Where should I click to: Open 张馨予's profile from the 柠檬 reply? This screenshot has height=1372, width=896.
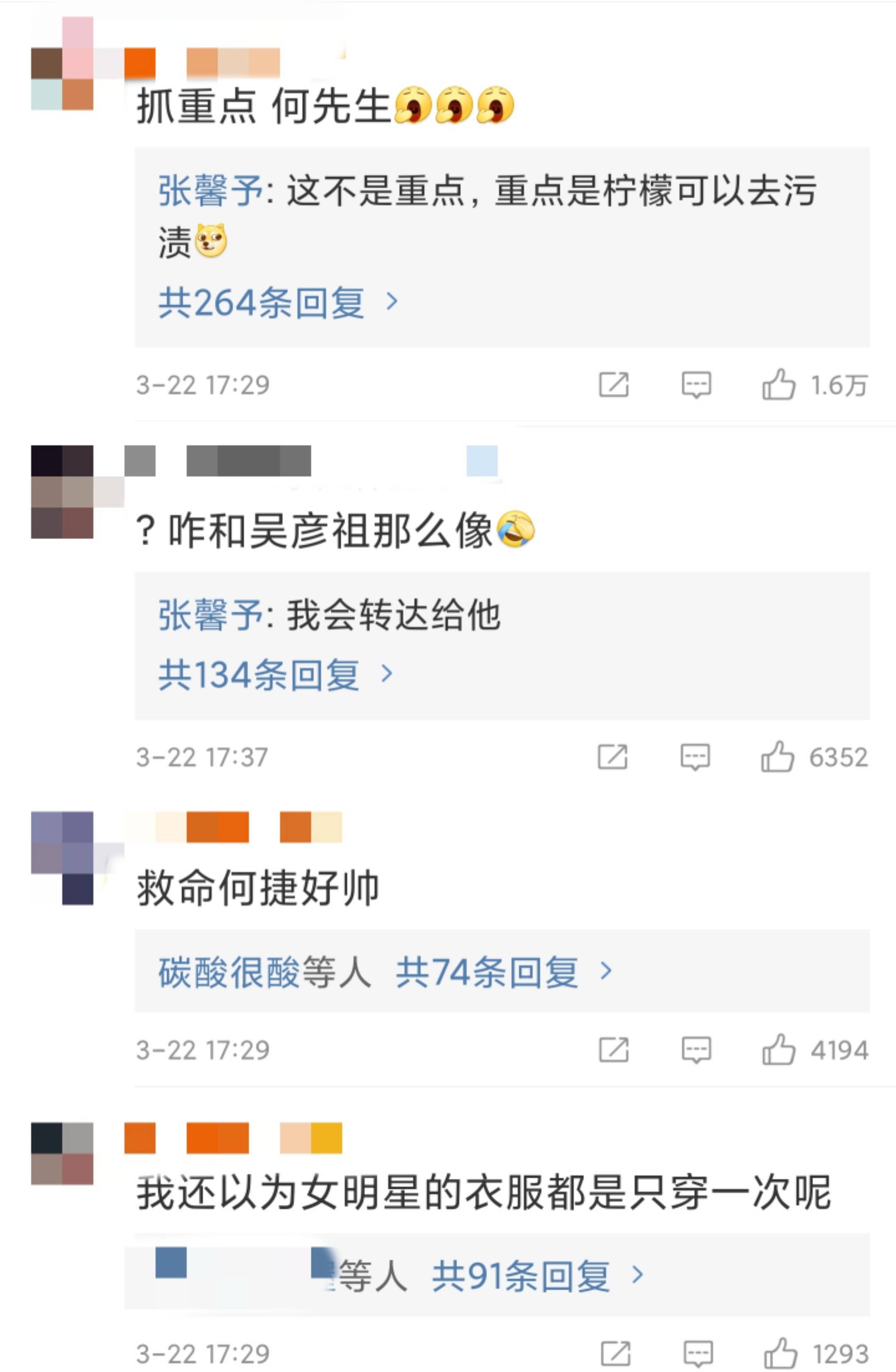pos(210,191)
